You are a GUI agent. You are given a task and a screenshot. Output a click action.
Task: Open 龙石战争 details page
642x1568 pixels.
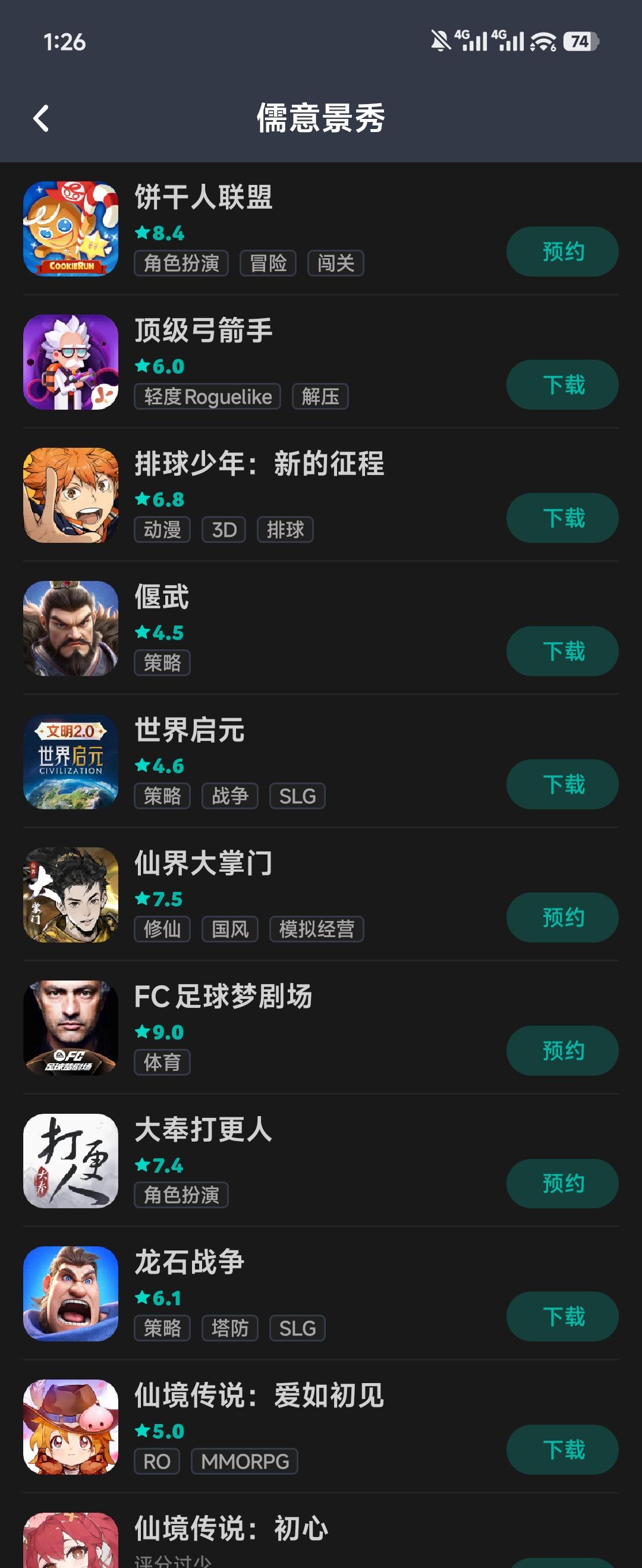point(189,1262)
